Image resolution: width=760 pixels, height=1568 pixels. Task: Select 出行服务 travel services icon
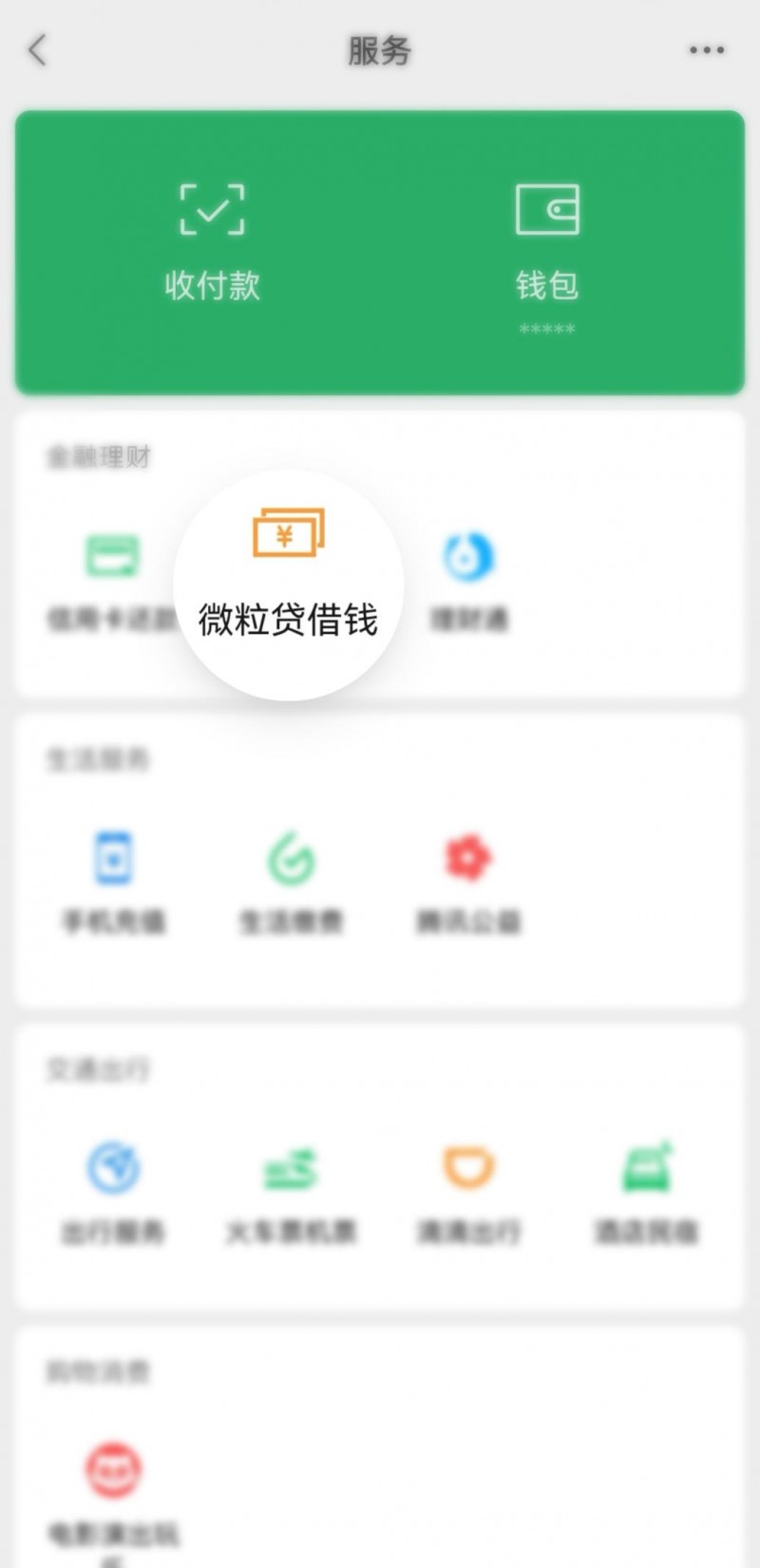(112, 1188)
